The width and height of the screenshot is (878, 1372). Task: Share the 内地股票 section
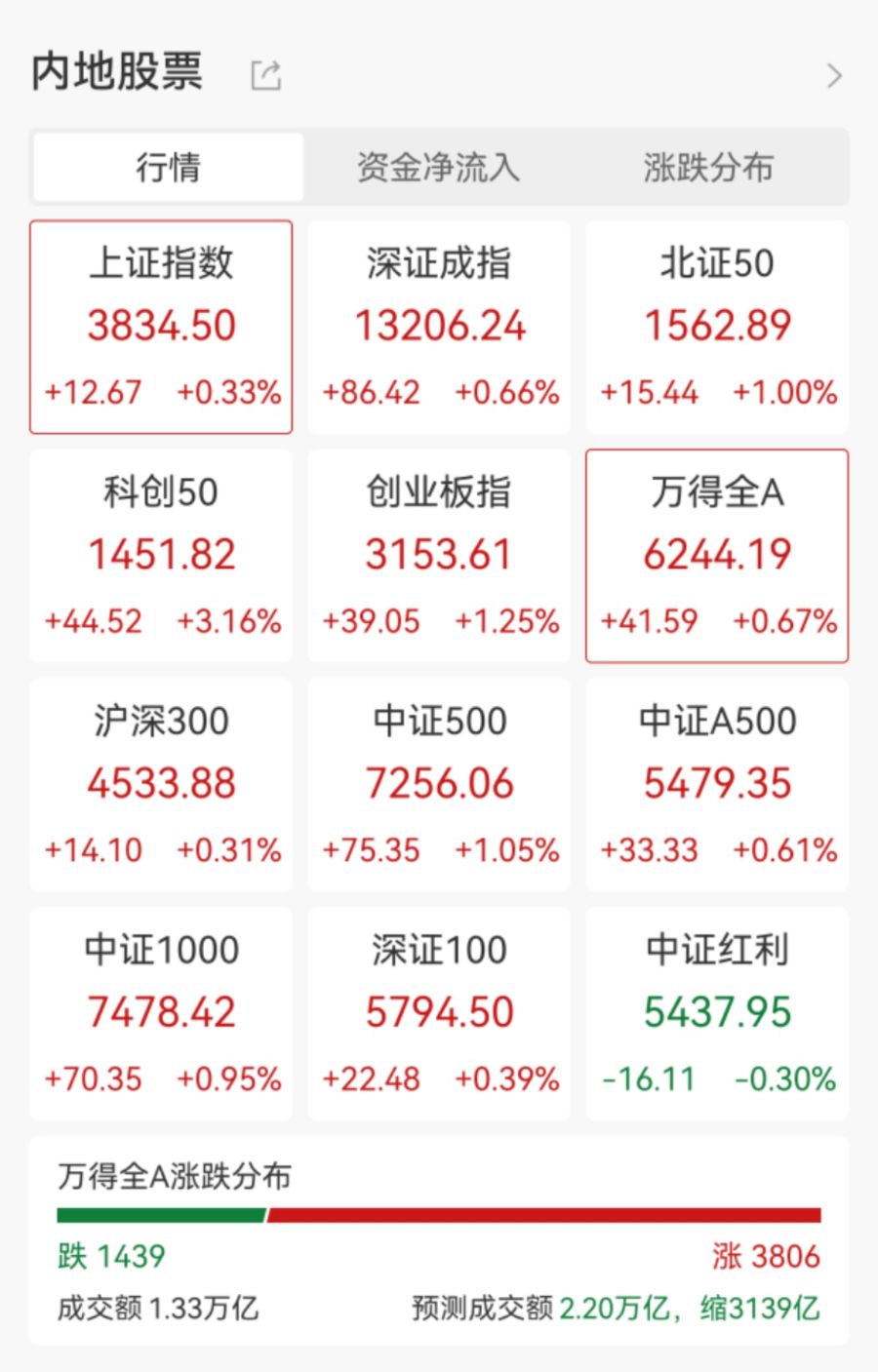coord(265,75)
